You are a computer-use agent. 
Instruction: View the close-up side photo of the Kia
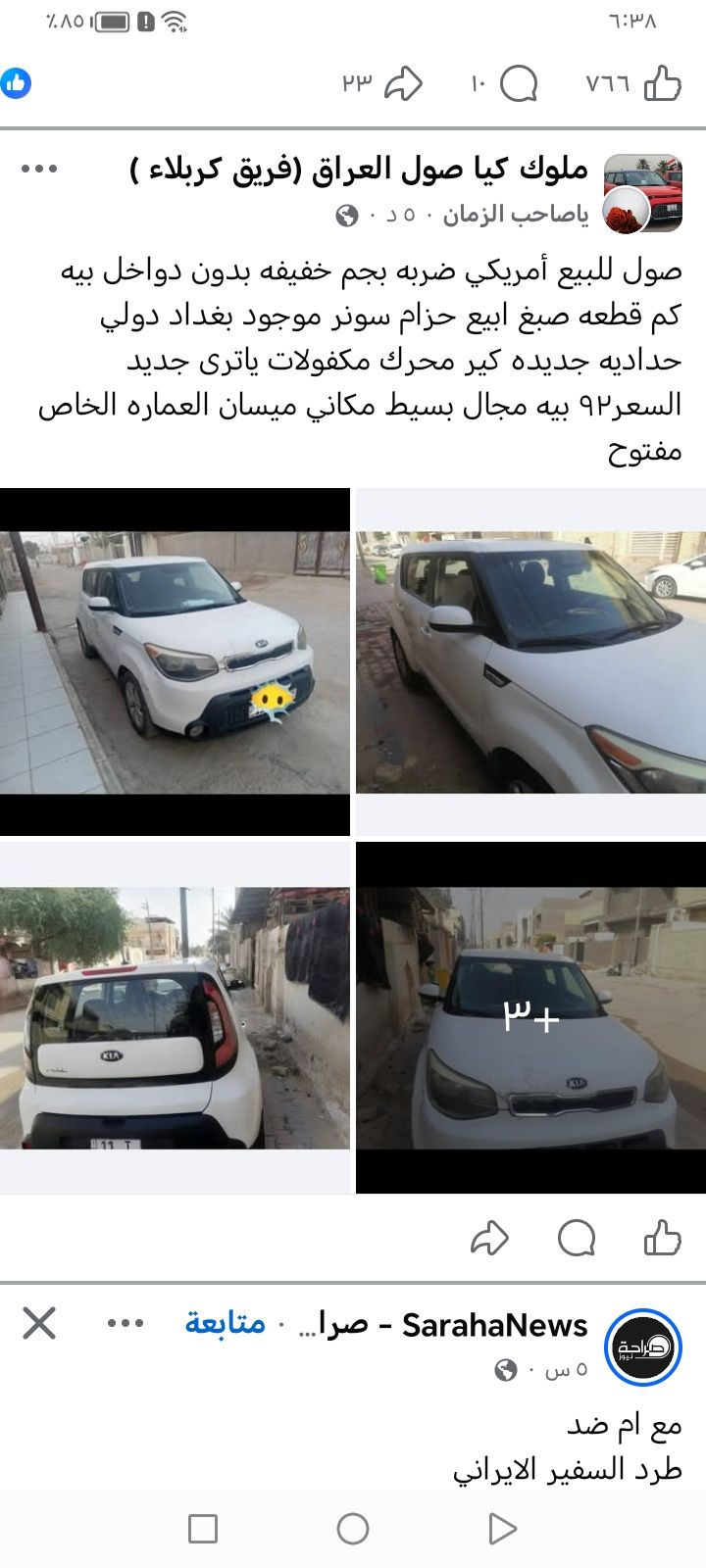[530, 661]
